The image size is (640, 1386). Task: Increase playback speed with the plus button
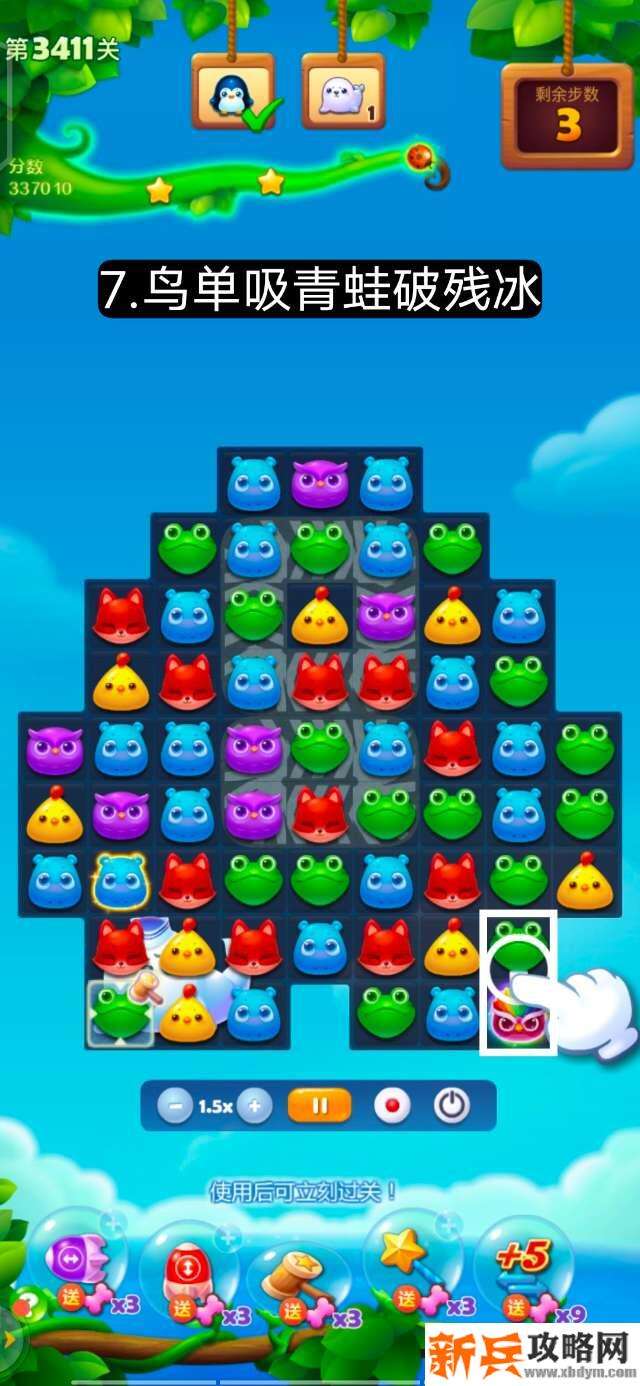(x=254, y=1106)
